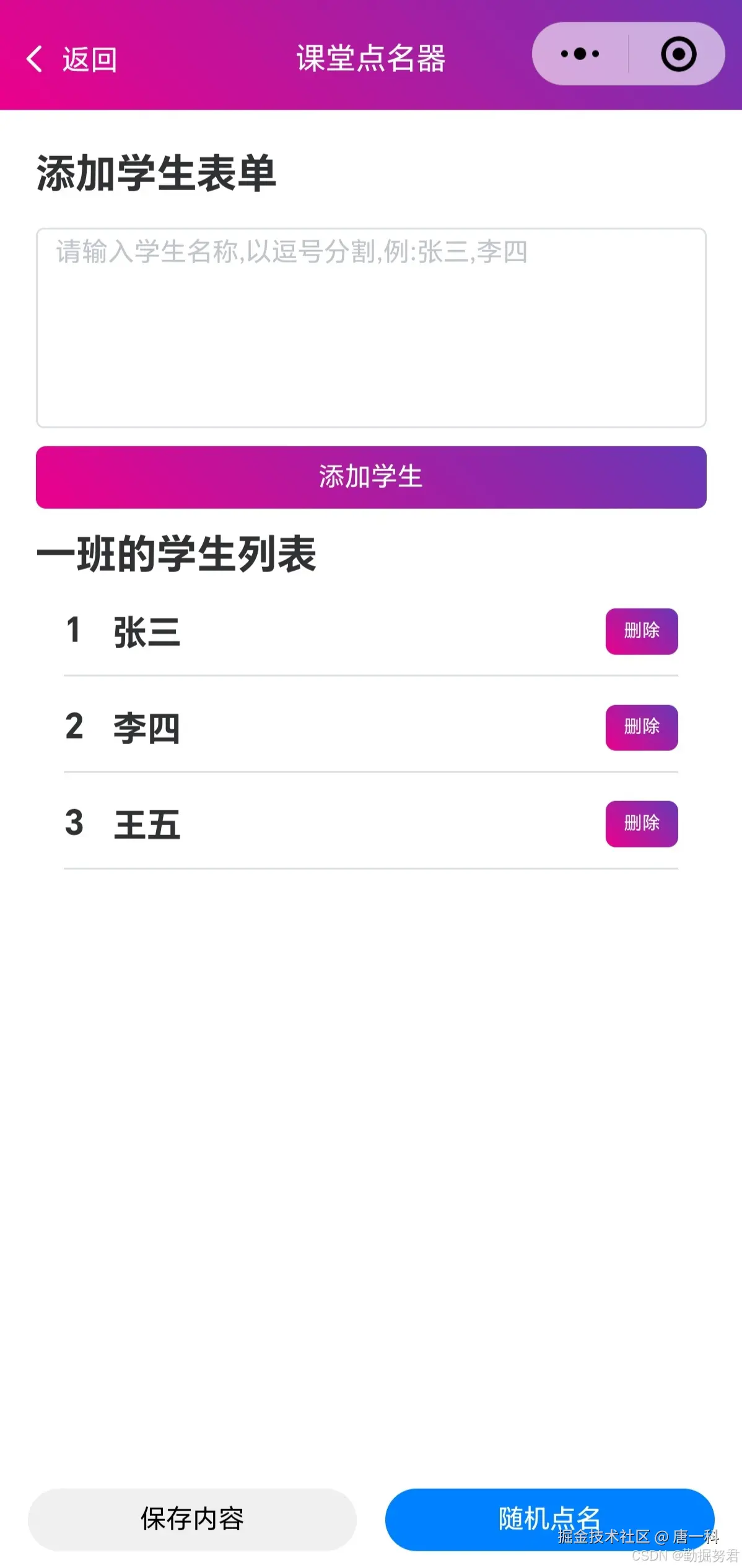
Task: Tap the 删除 button beside 张三
Action: 641,631
